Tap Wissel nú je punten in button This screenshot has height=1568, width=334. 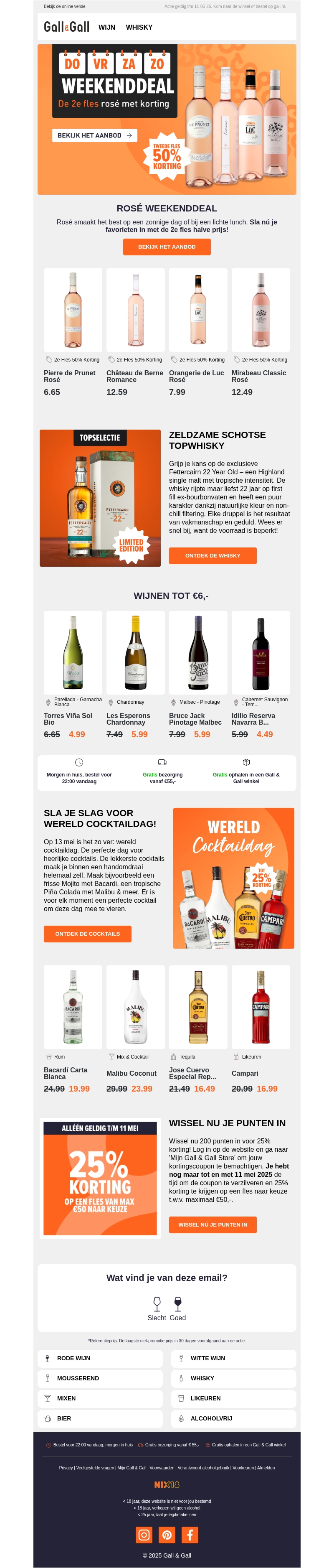(213, 1225)
